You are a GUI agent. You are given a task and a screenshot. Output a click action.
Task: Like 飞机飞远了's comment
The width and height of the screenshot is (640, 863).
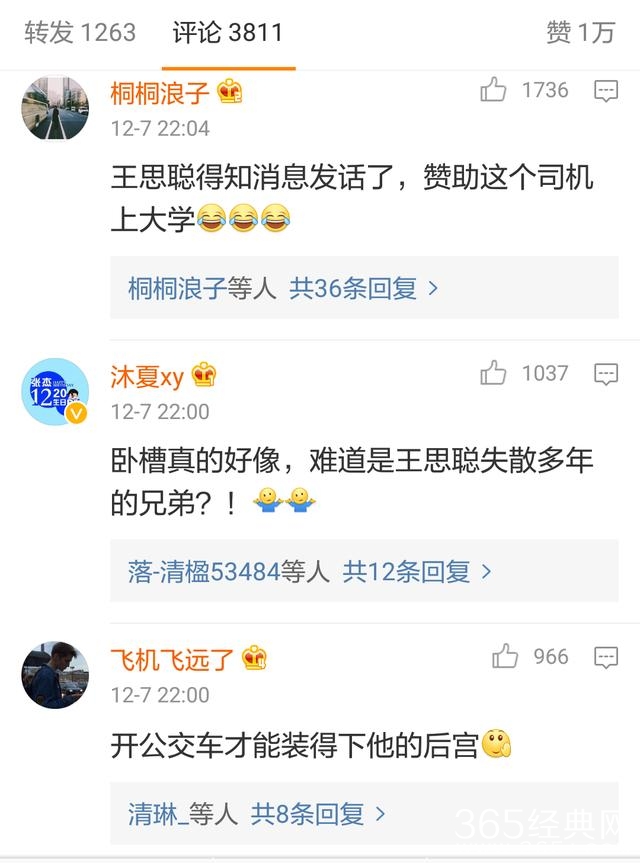pos(505,657)
